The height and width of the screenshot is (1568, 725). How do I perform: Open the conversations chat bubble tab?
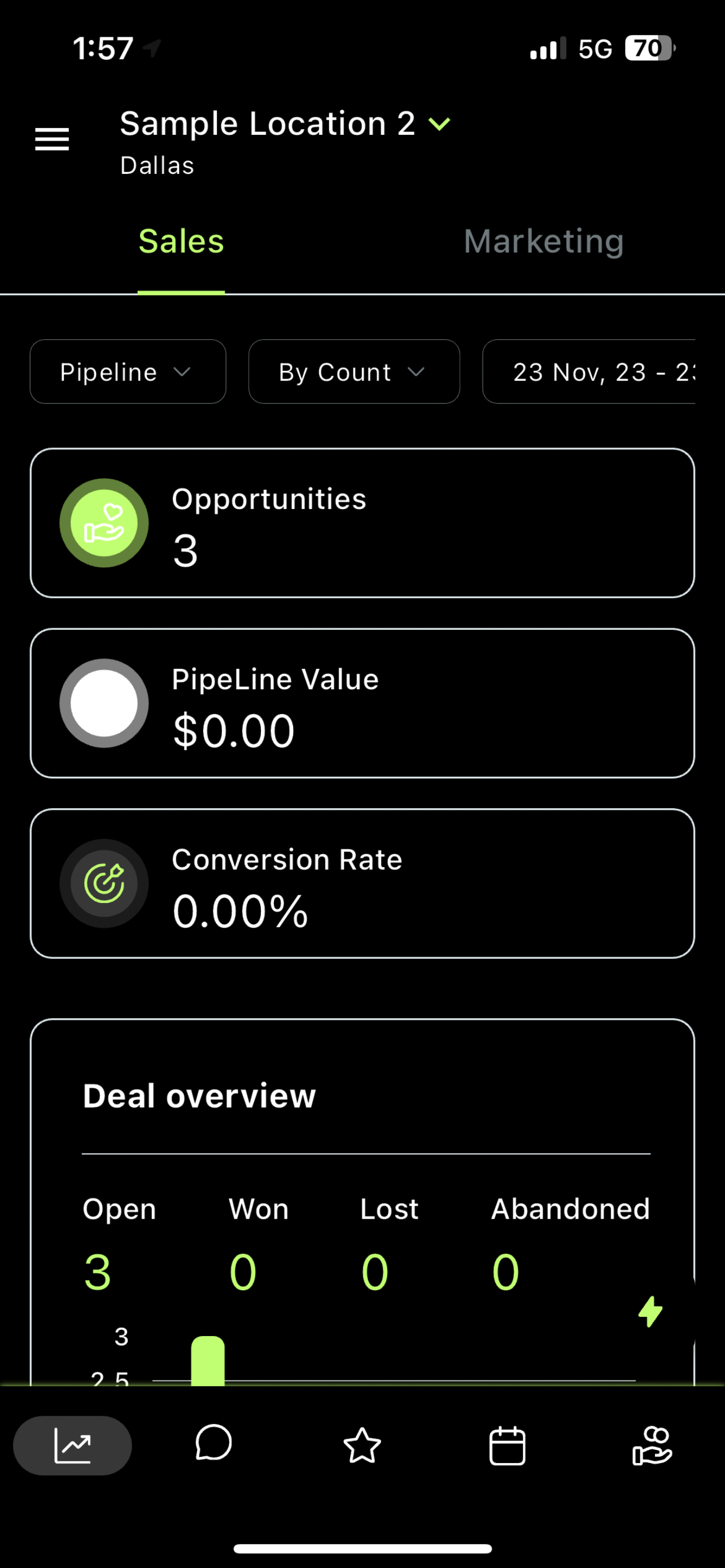tap(213, 1443)
